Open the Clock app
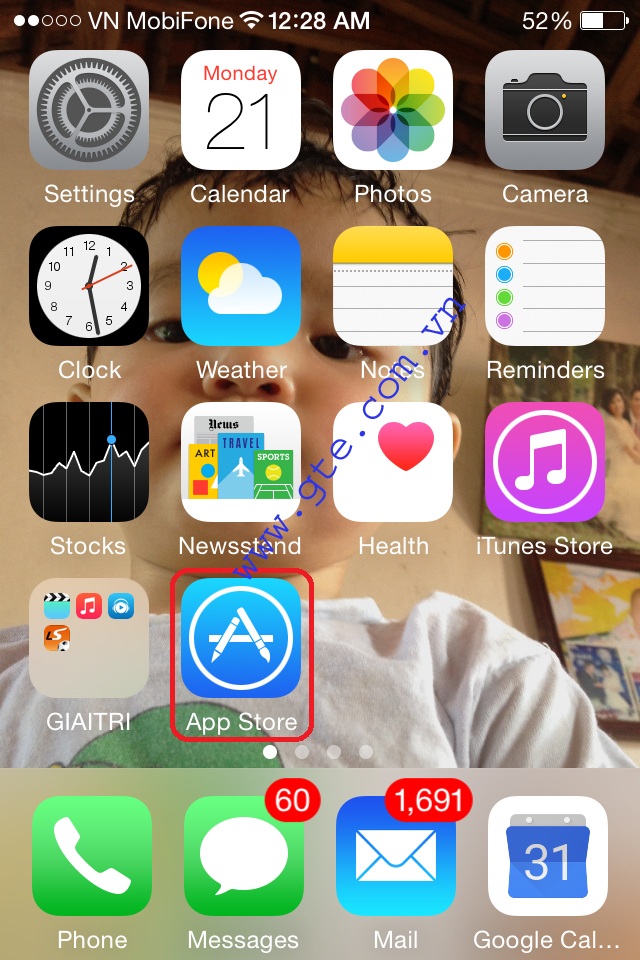640x960 pixels. coord(89,286)
